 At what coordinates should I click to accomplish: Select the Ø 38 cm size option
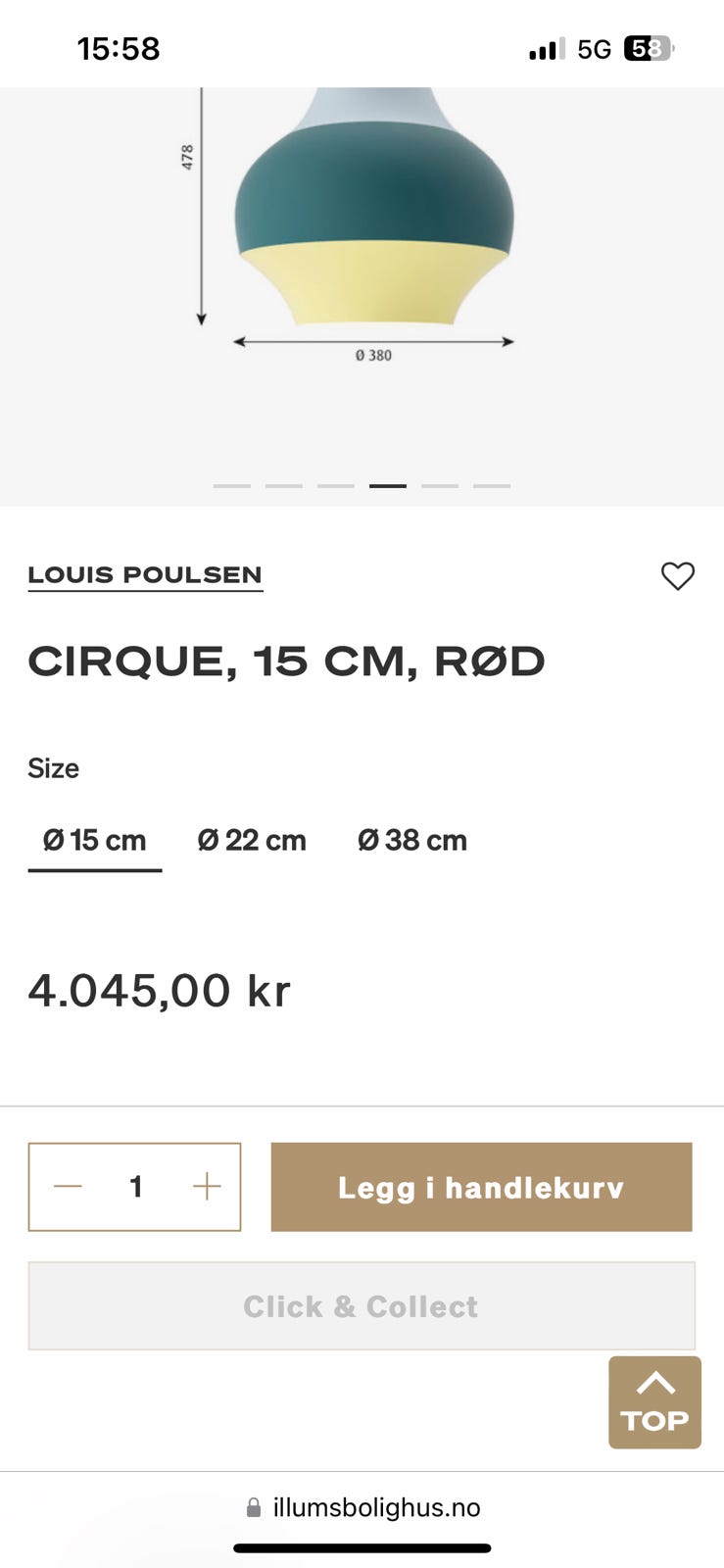(411, 840)
